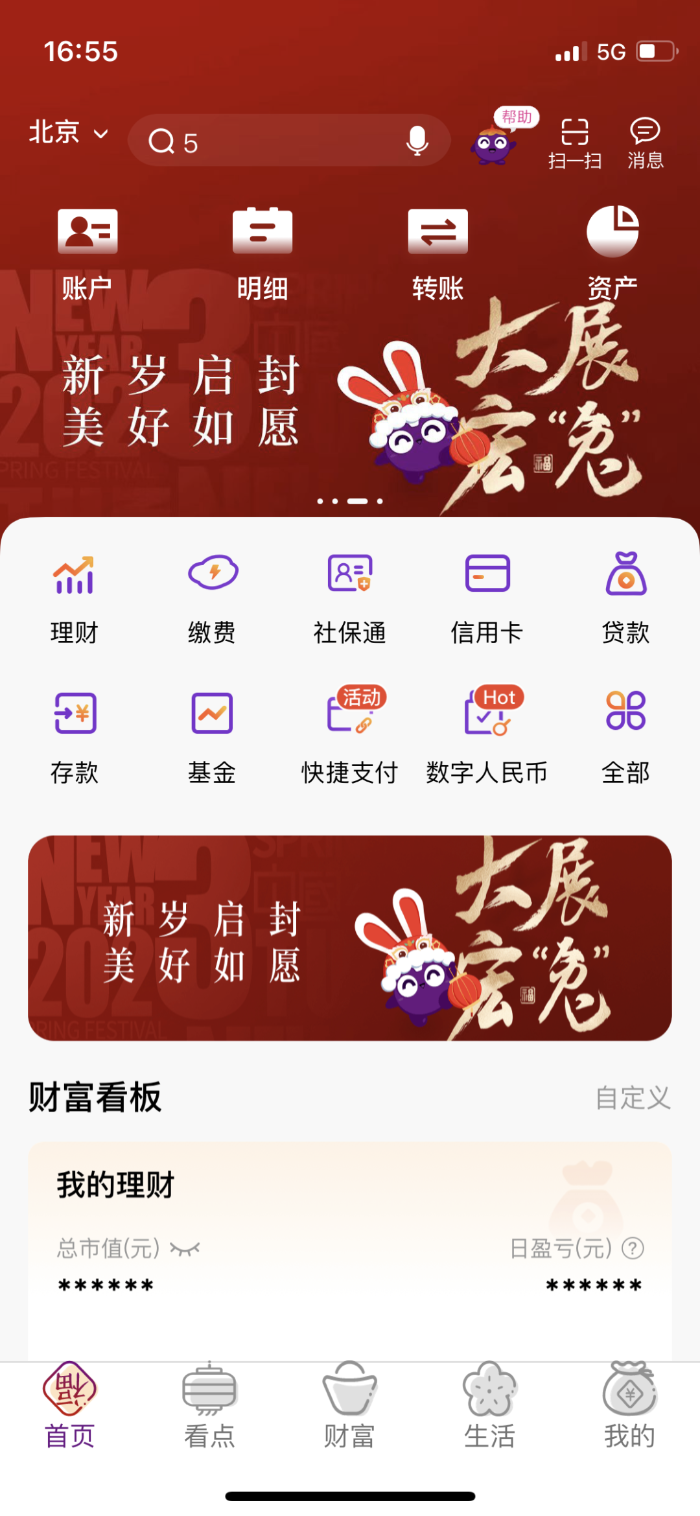Open 账户 accounts

[87, 254]
